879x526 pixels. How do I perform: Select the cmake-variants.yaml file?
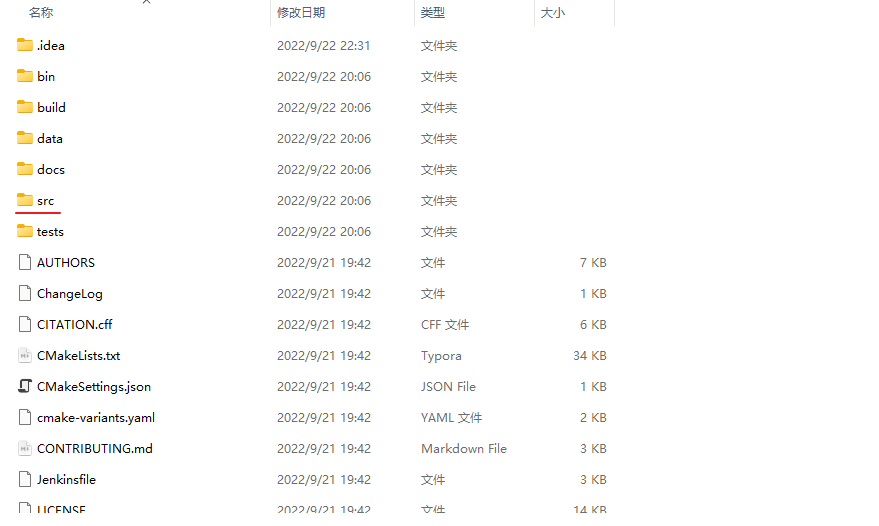pyautogui.click(x=96, y=417)
